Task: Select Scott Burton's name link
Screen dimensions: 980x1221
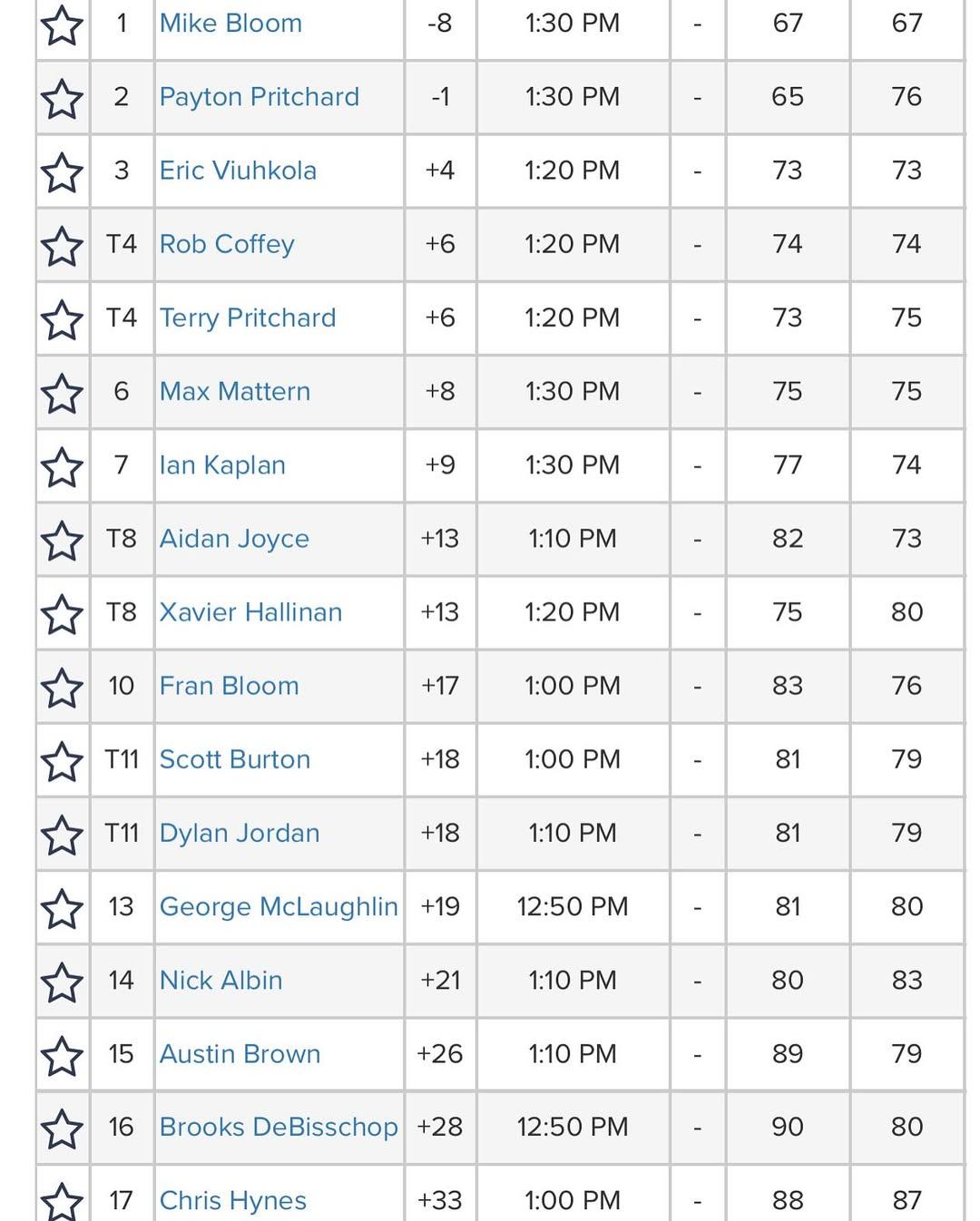Action: pyautogui.click(x=235, y=759)
